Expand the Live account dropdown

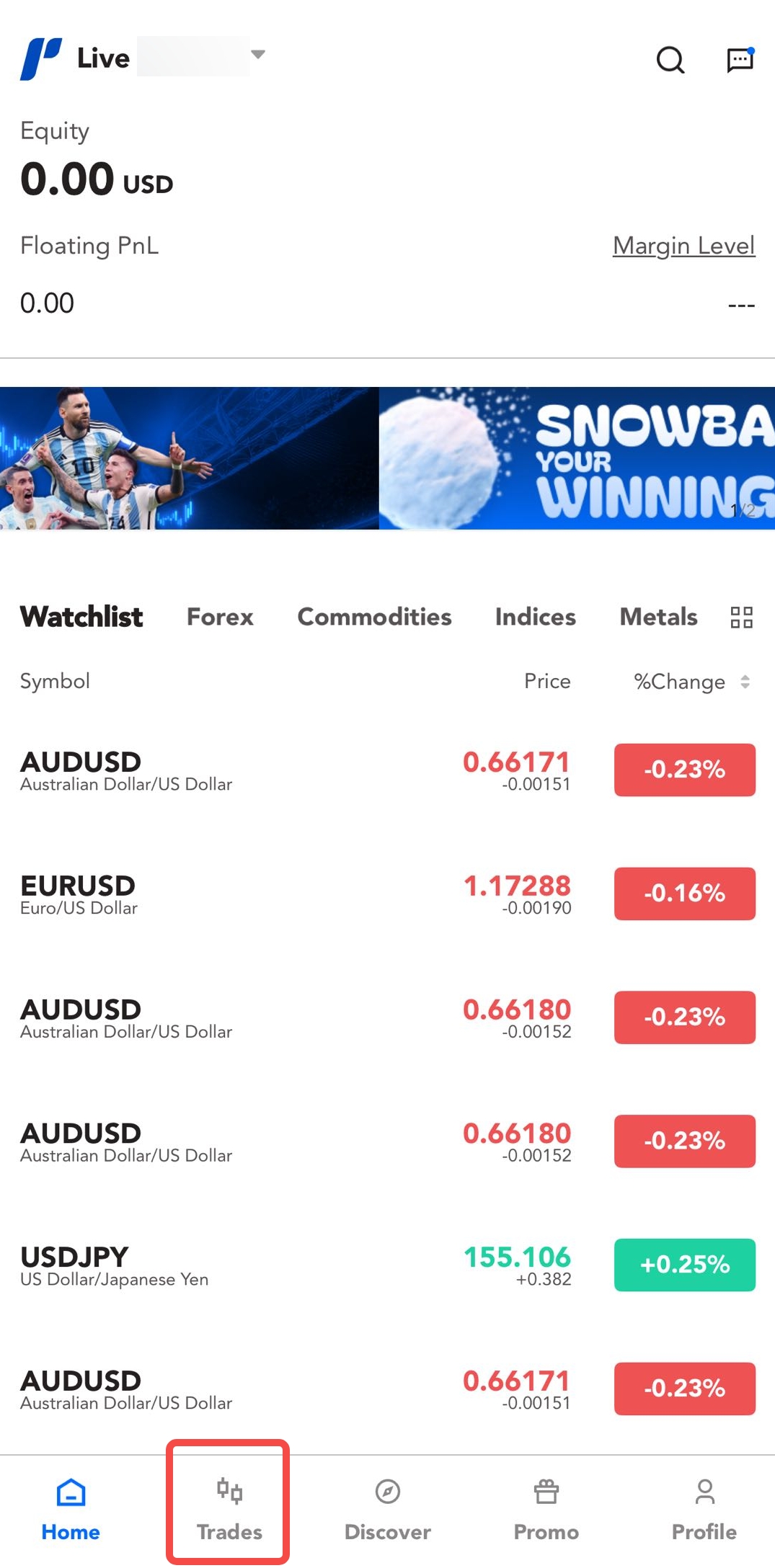pyautogui.click(x=257, y=55)
